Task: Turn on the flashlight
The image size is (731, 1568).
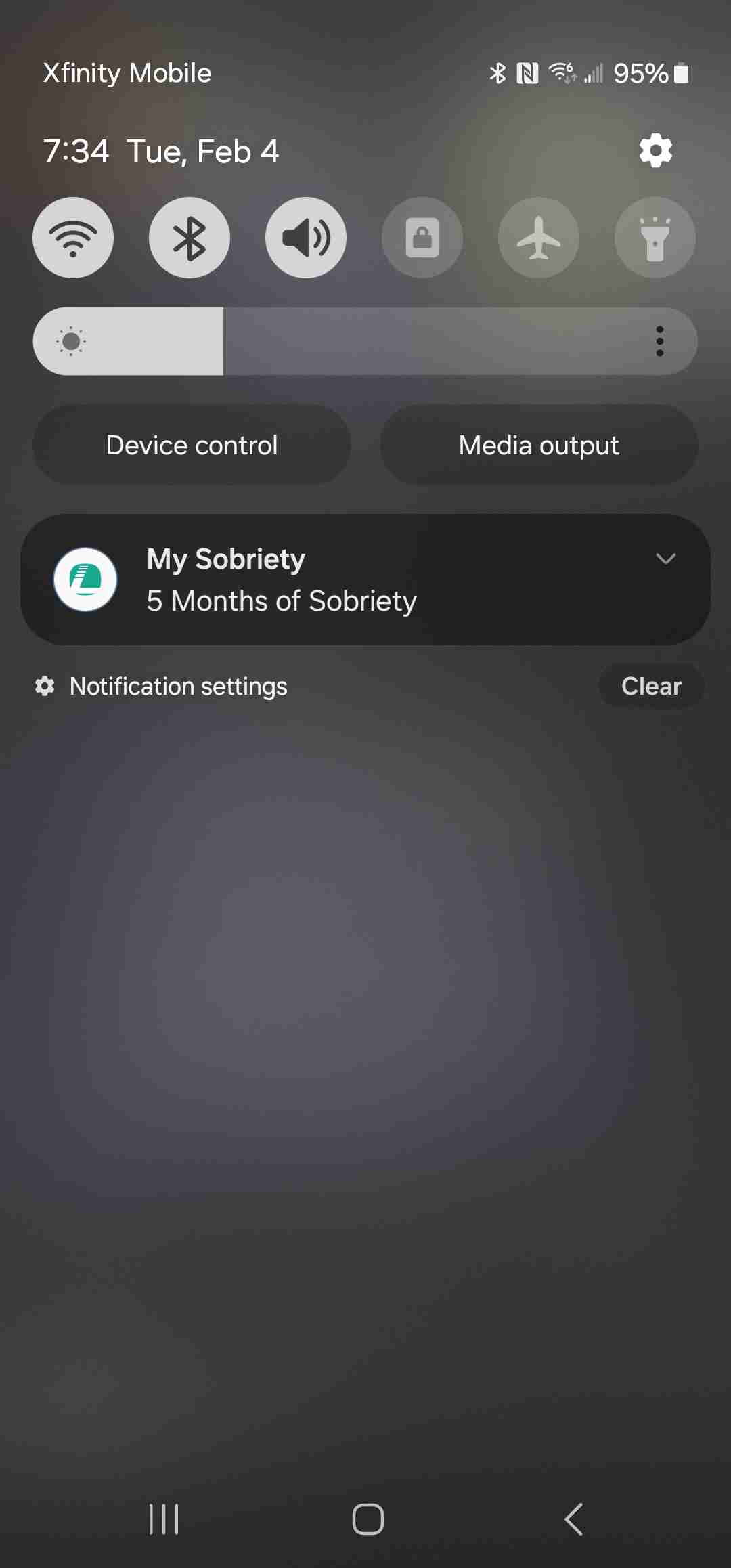Action: coord(655,238)
